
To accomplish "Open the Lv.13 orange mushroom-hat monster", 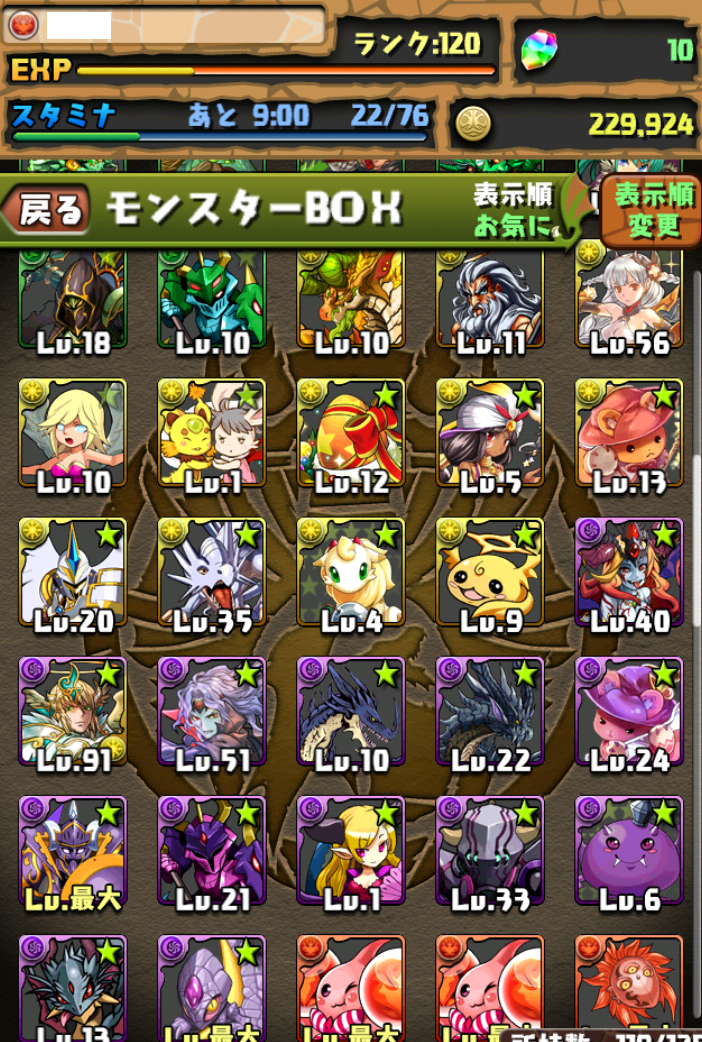I will point(629,433).
